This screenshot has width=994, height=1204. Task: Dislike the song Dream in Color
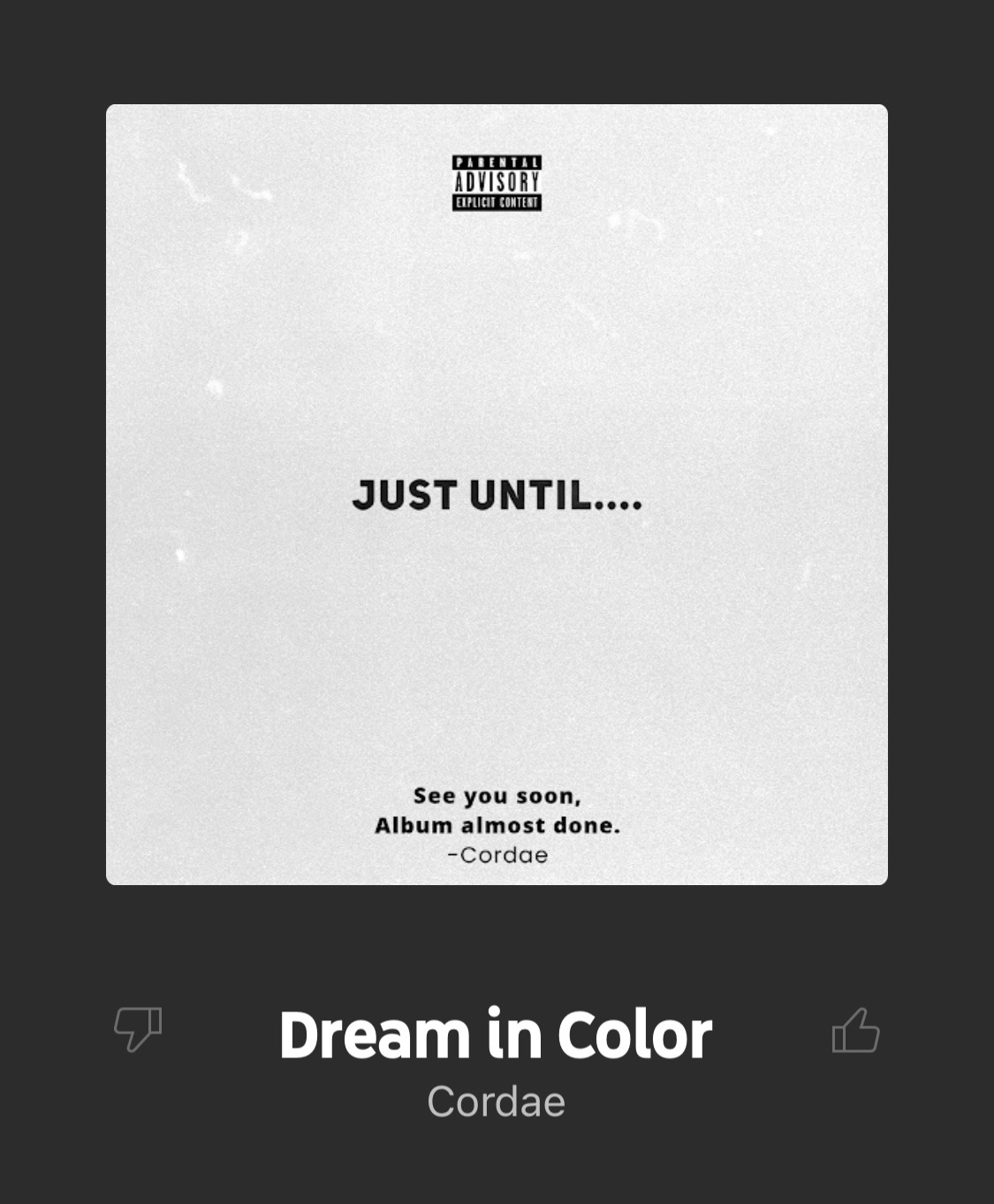click(138, 1029)
